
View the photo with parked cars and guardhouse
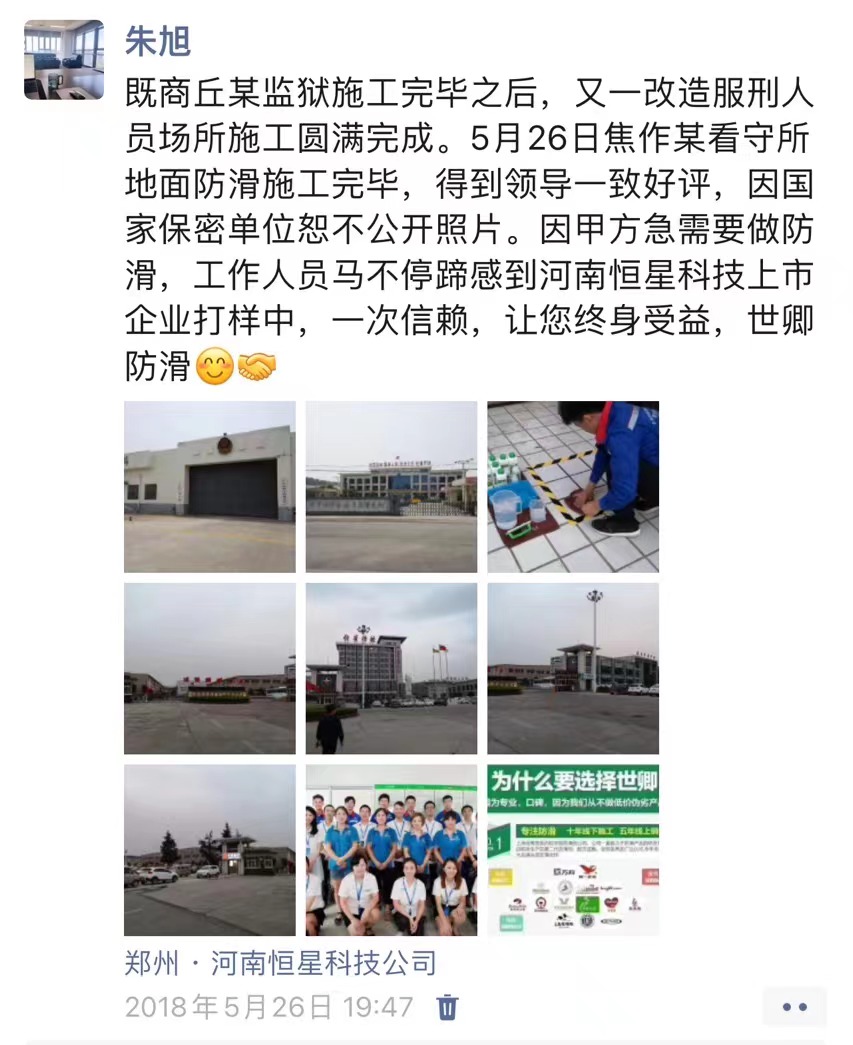[x=210, y=850]
